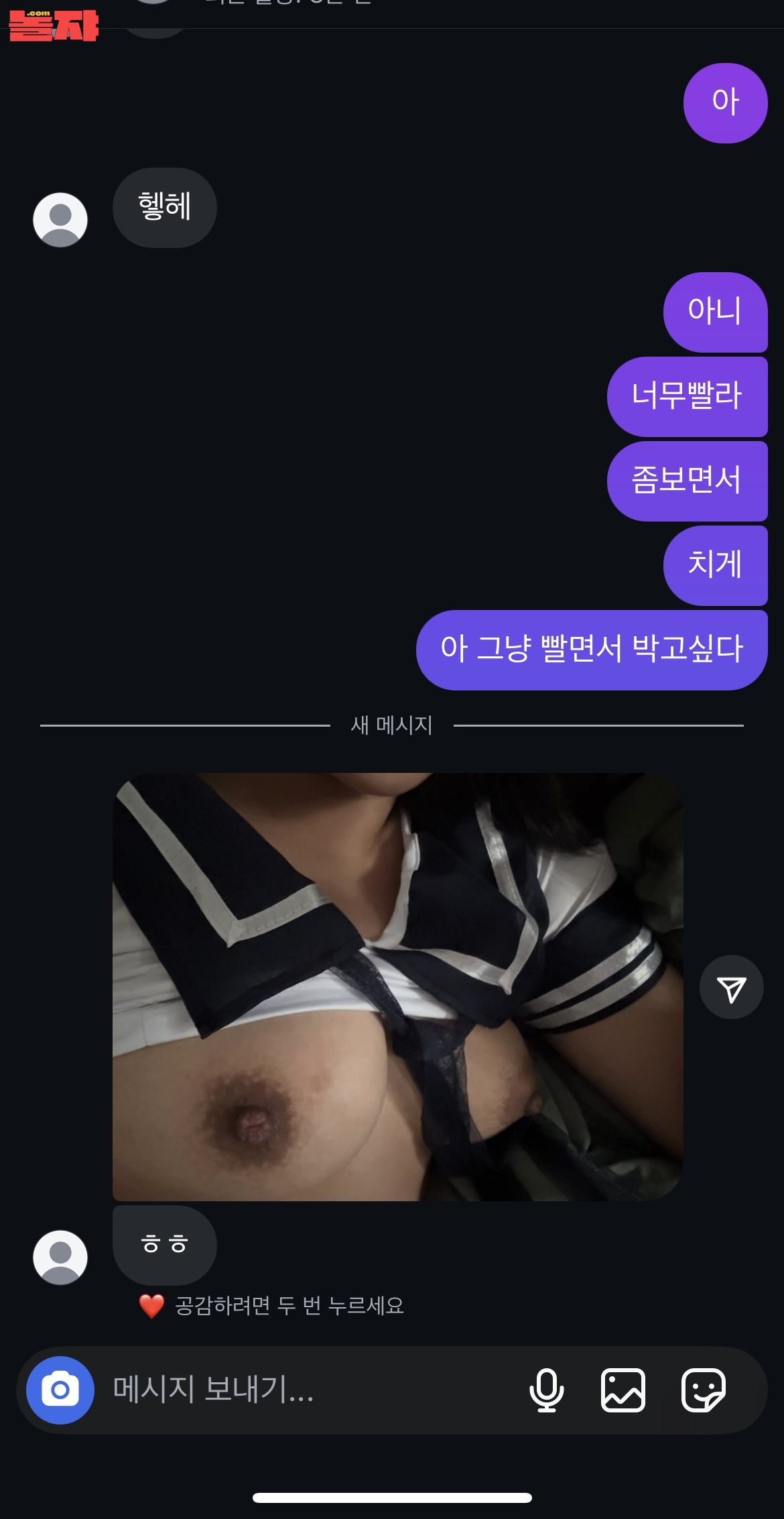Open the profile avatar beside the ㅎㅎ message
This screenshot has width=784, height=1519.
click(x=60, y=1257)
